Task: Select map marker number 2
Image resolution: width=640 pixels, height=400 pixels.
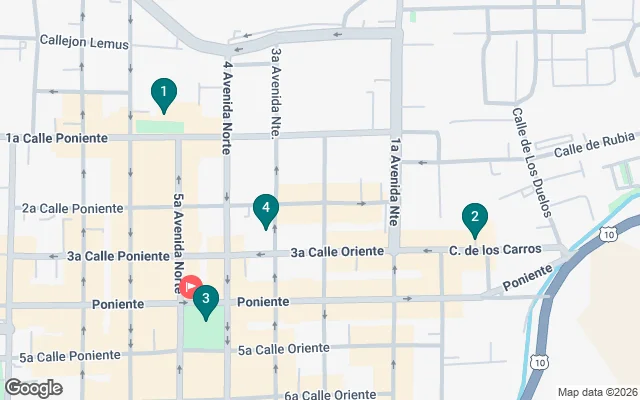Action: tap(474, 218)
